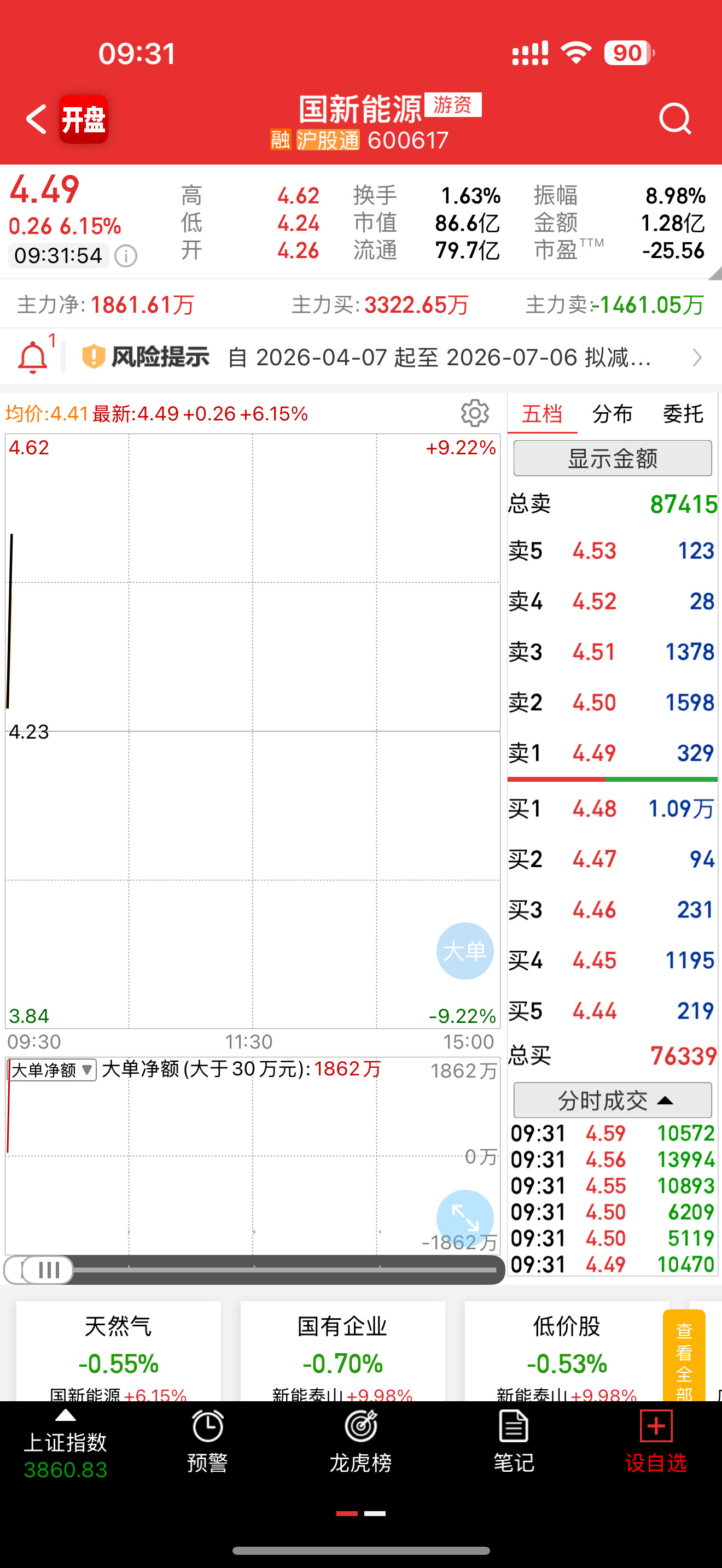Image resolution: width=722 pixels, height=1568 pixels.
Task: Open chart settings via gear icon
Action: [474, 413]
